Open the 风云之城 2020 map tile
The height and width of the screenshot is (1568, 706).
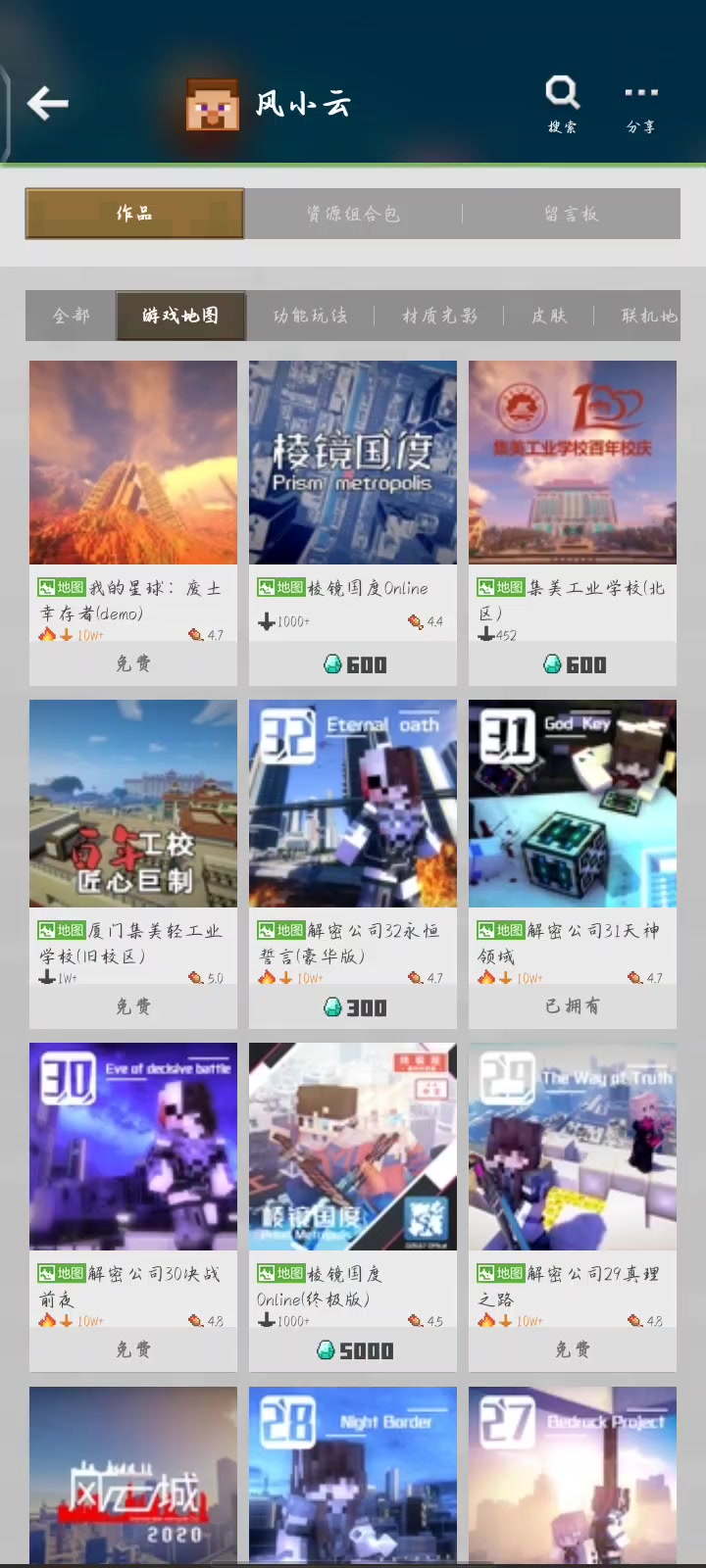coord(133,1475)
